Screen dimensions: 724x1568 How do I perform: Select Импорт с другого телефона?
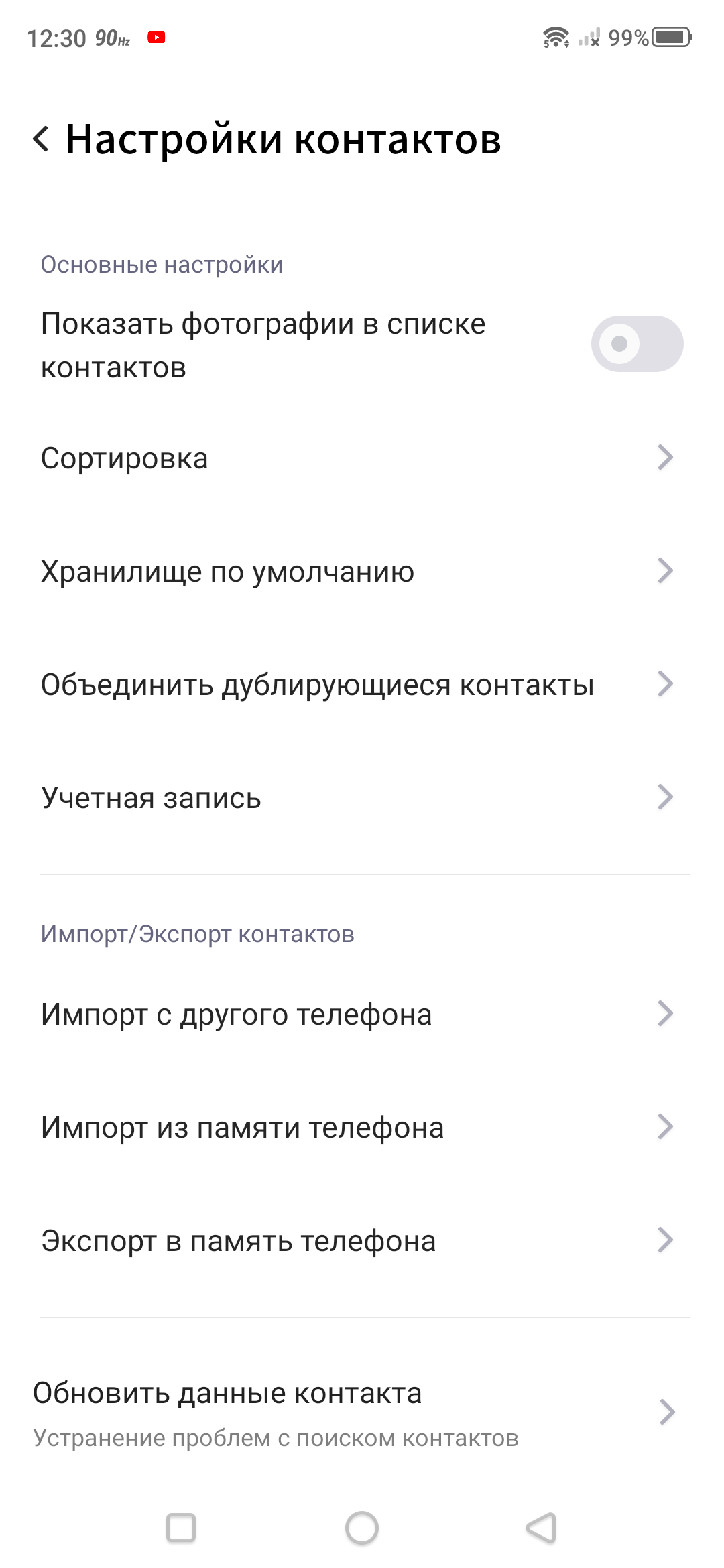(362, 1015)
